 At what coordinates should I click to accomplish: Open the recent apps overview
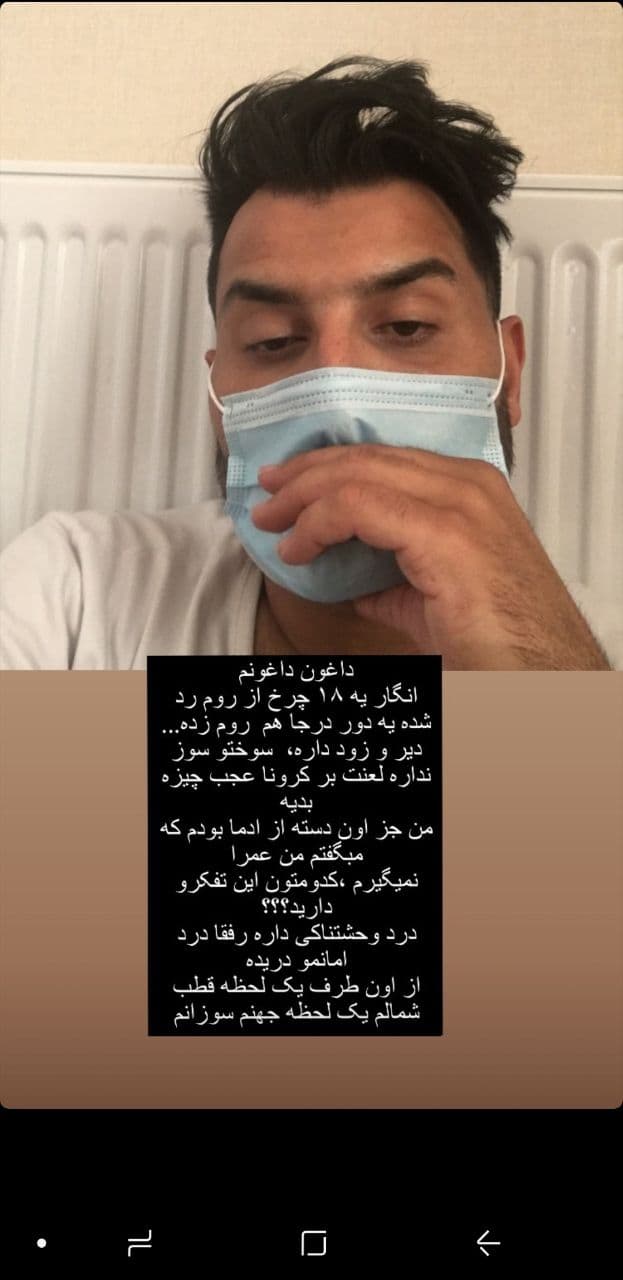point(139,1243)
